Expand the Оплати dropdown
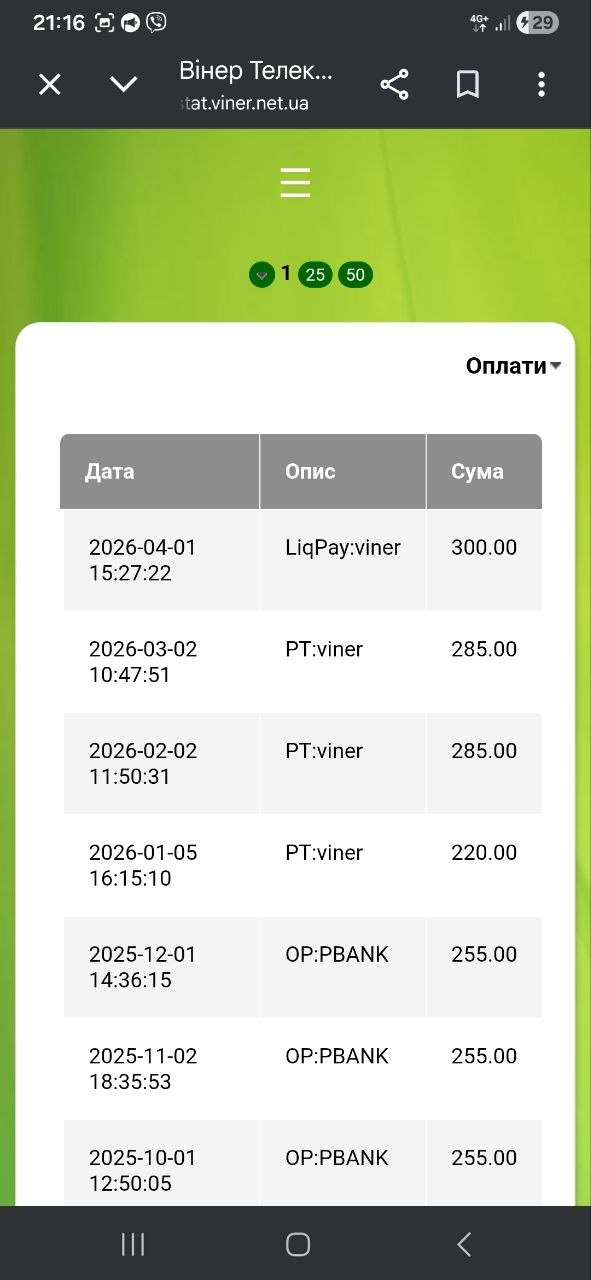This screenshot has width=591, height=1280. 513,366
